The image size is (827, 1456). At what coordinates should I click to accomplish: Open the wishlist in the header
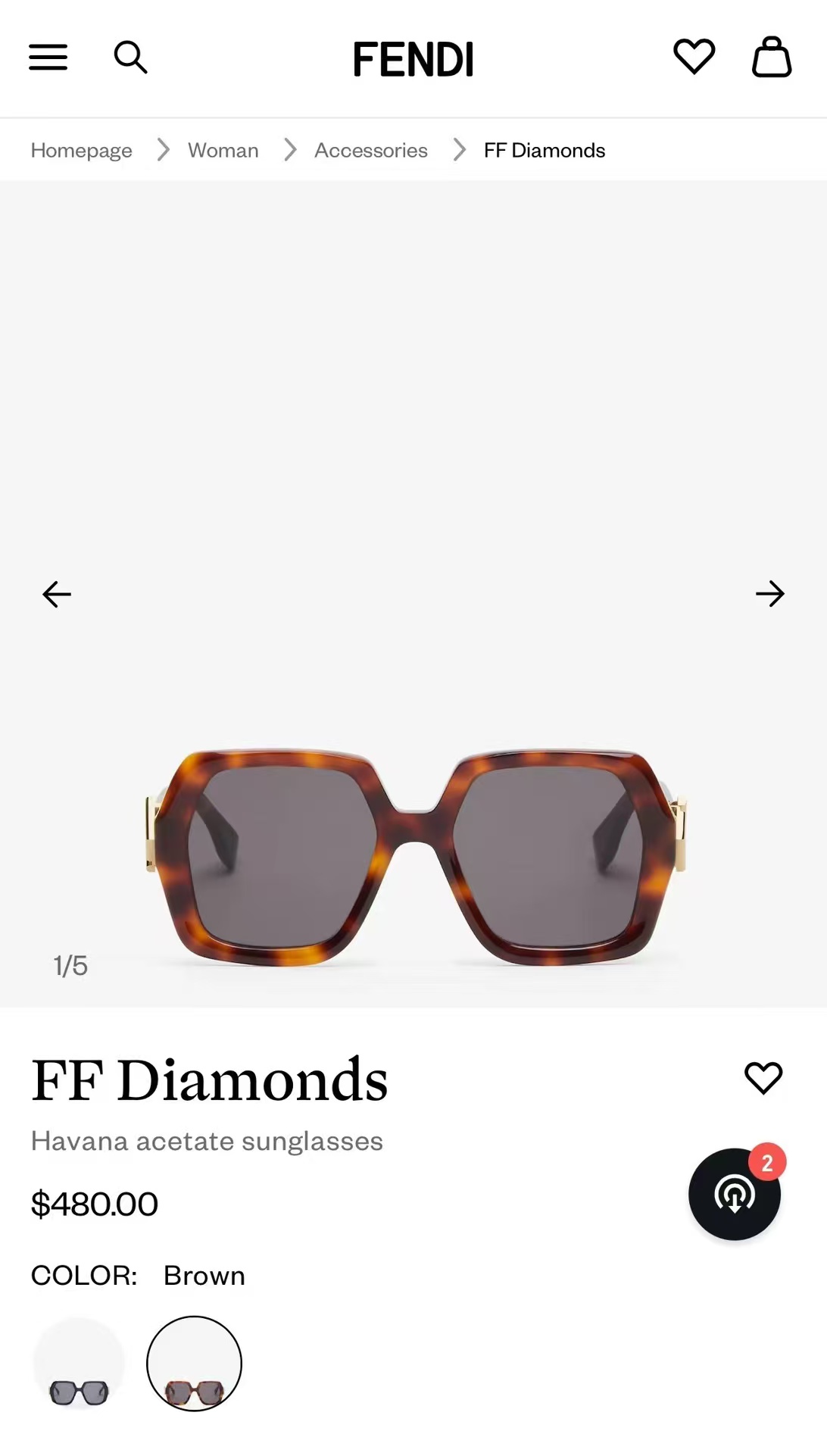[x=694, y=57]
